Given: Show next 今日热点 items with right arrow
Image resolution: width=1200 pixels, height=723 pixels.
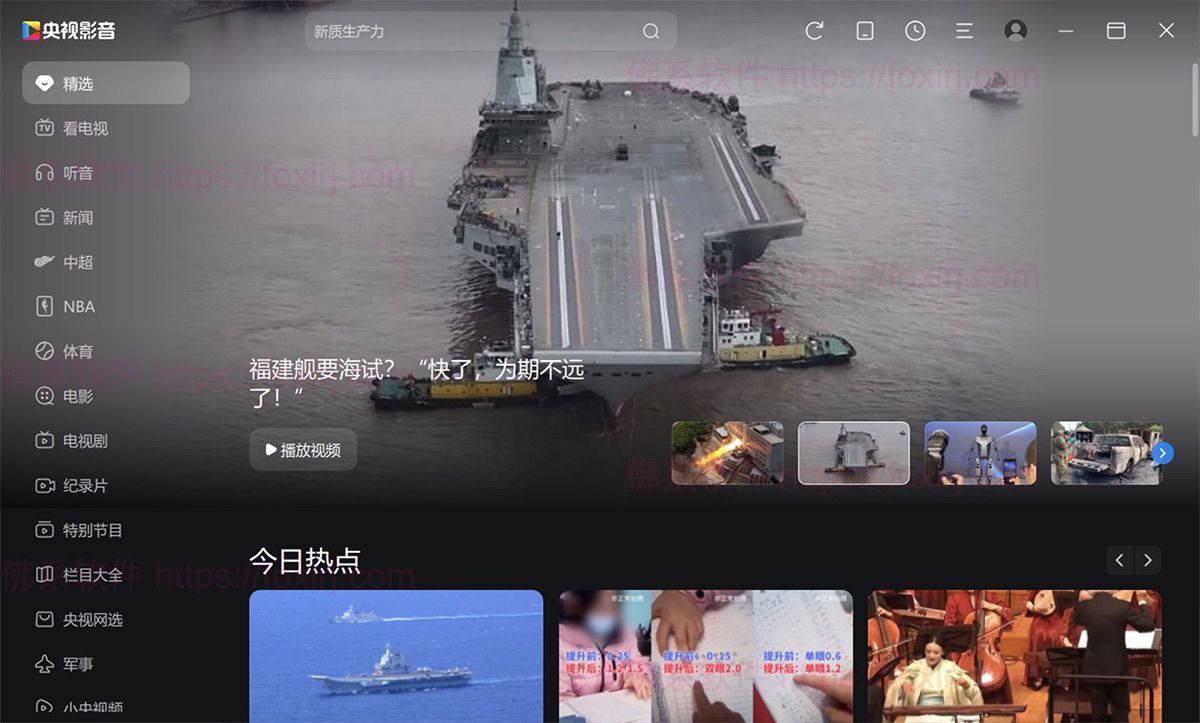Looking at the screenshot, I should pos(1148,560).
